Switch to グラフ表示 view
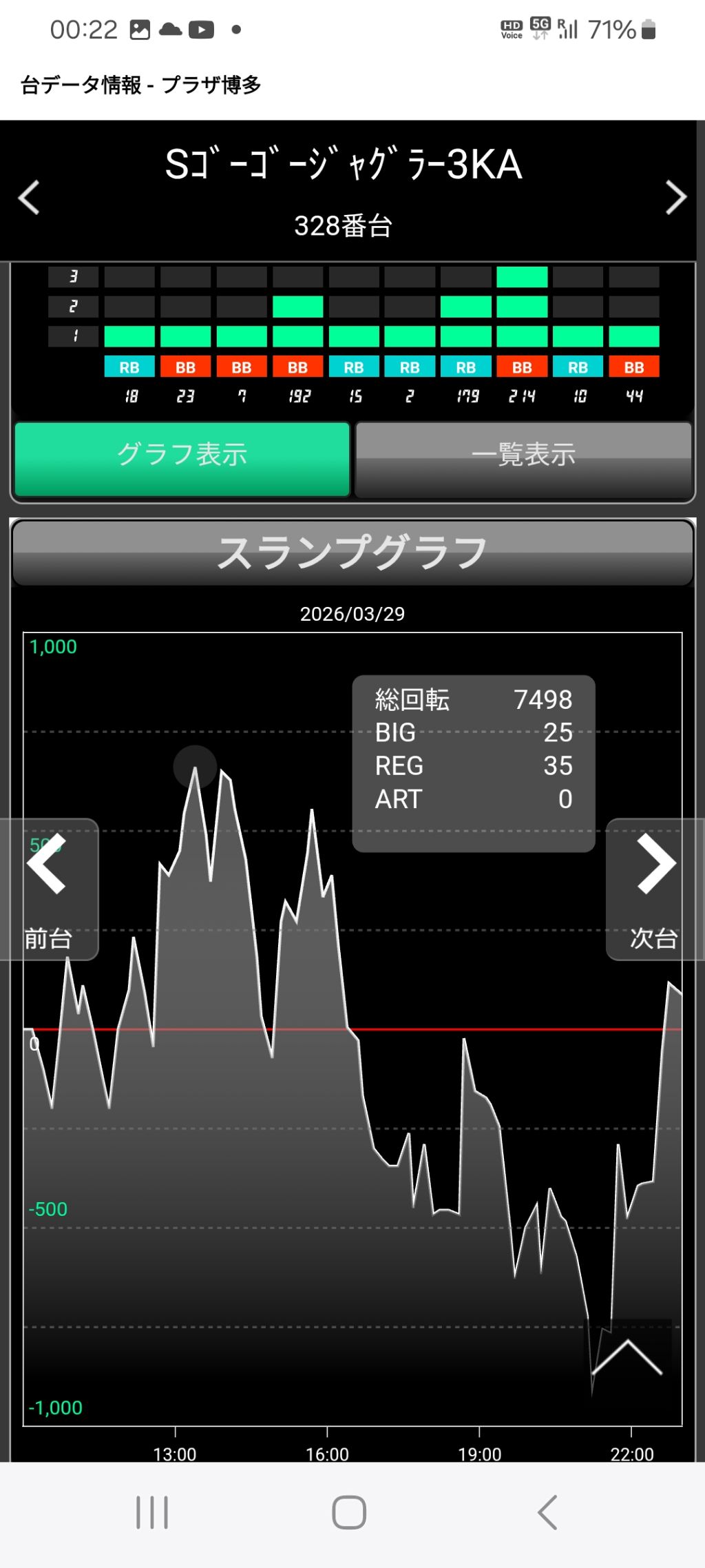This screenshot has width=705, height=1568. coord(182,458)
